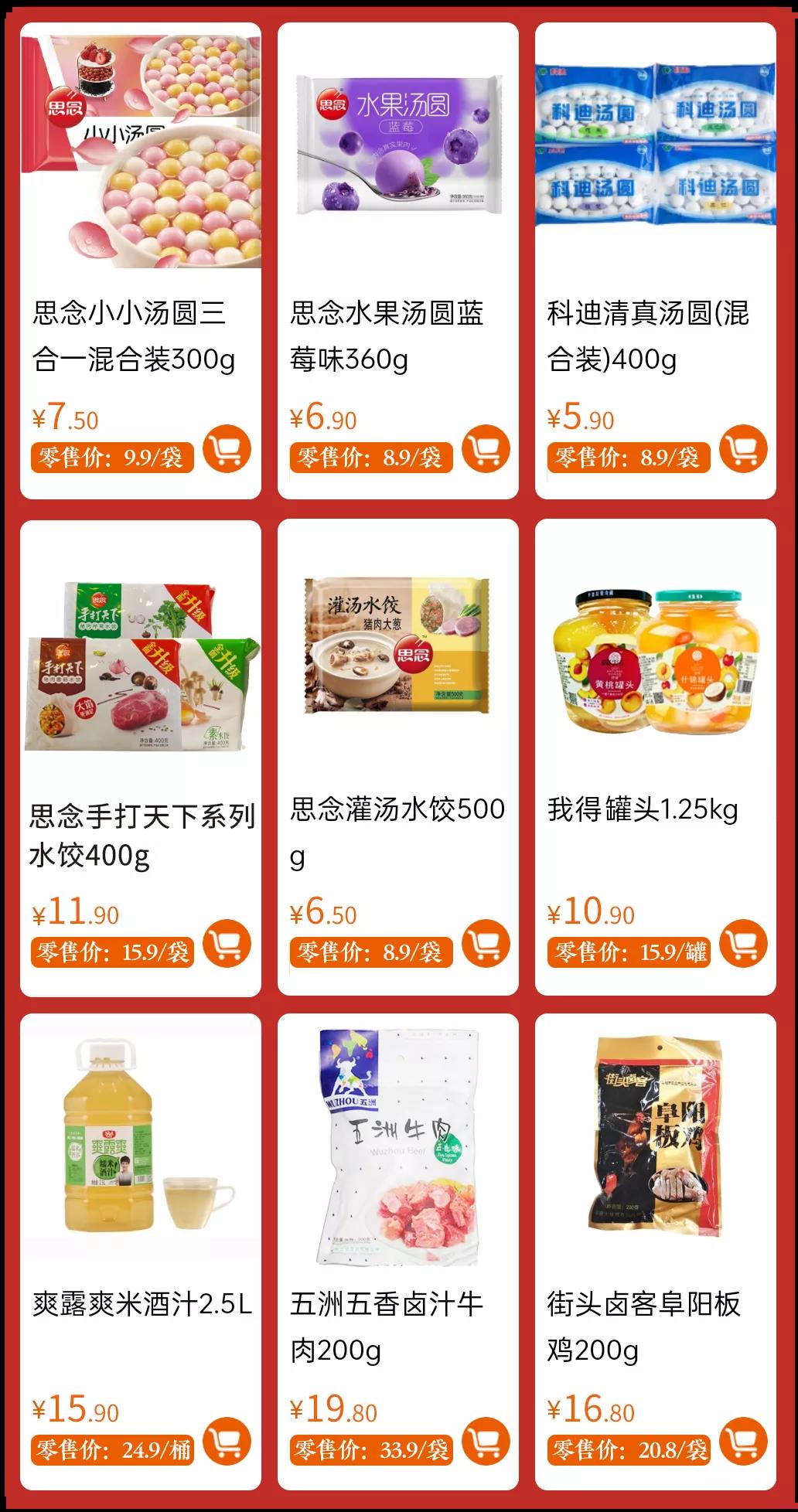Add 思念手打天下系列水饺 to cart

pyautogui.click(x=227, y=944)
